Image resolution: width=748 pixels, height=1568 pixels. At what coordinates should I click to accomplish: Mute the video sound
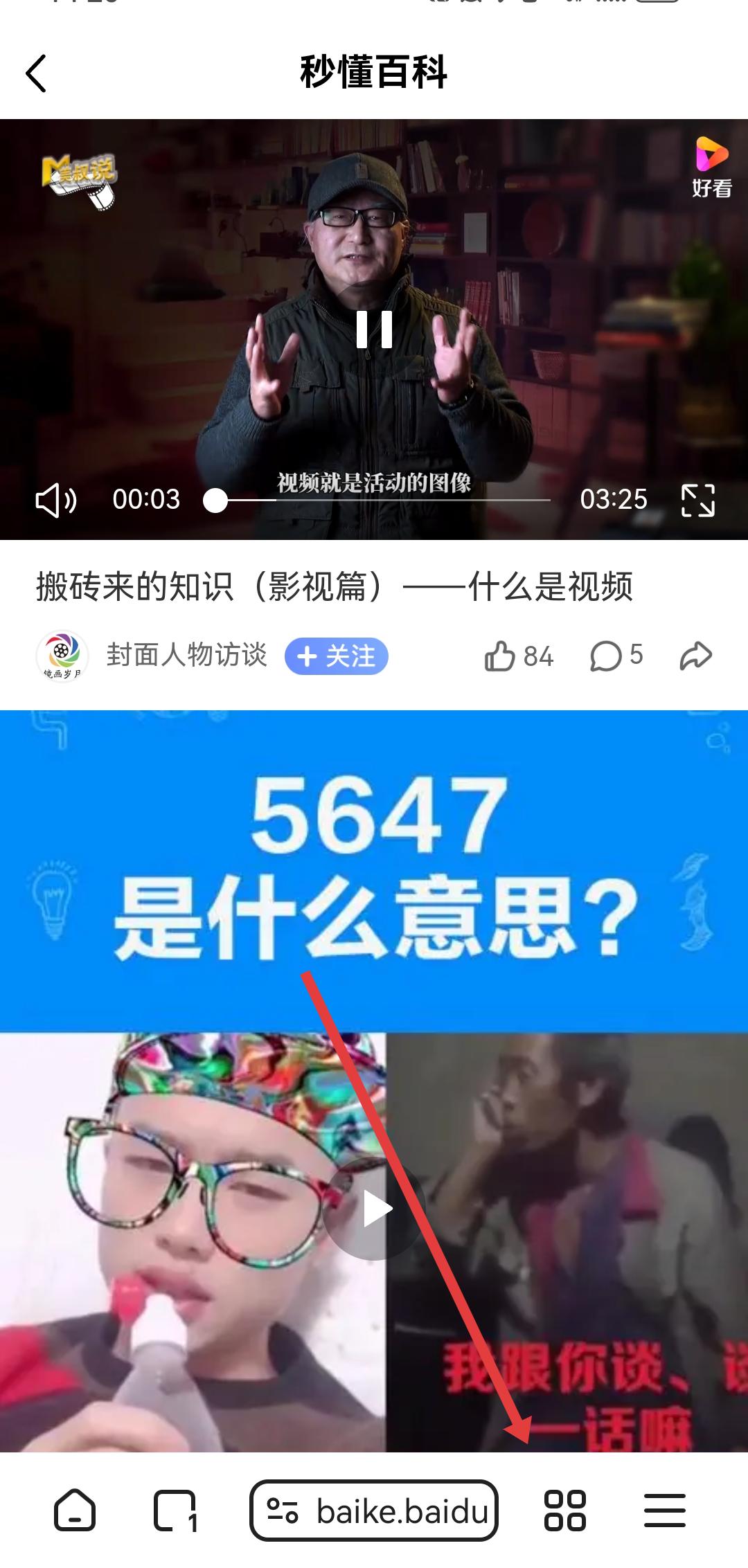[55, 500]
